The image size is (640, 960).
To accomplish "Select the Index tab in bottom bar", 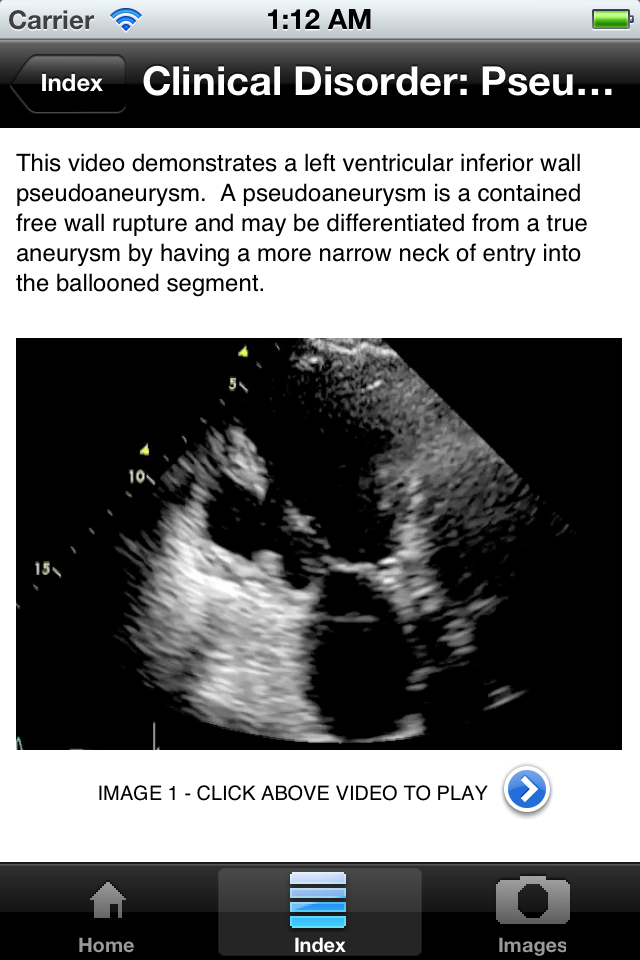I will [x=319, y=913].
